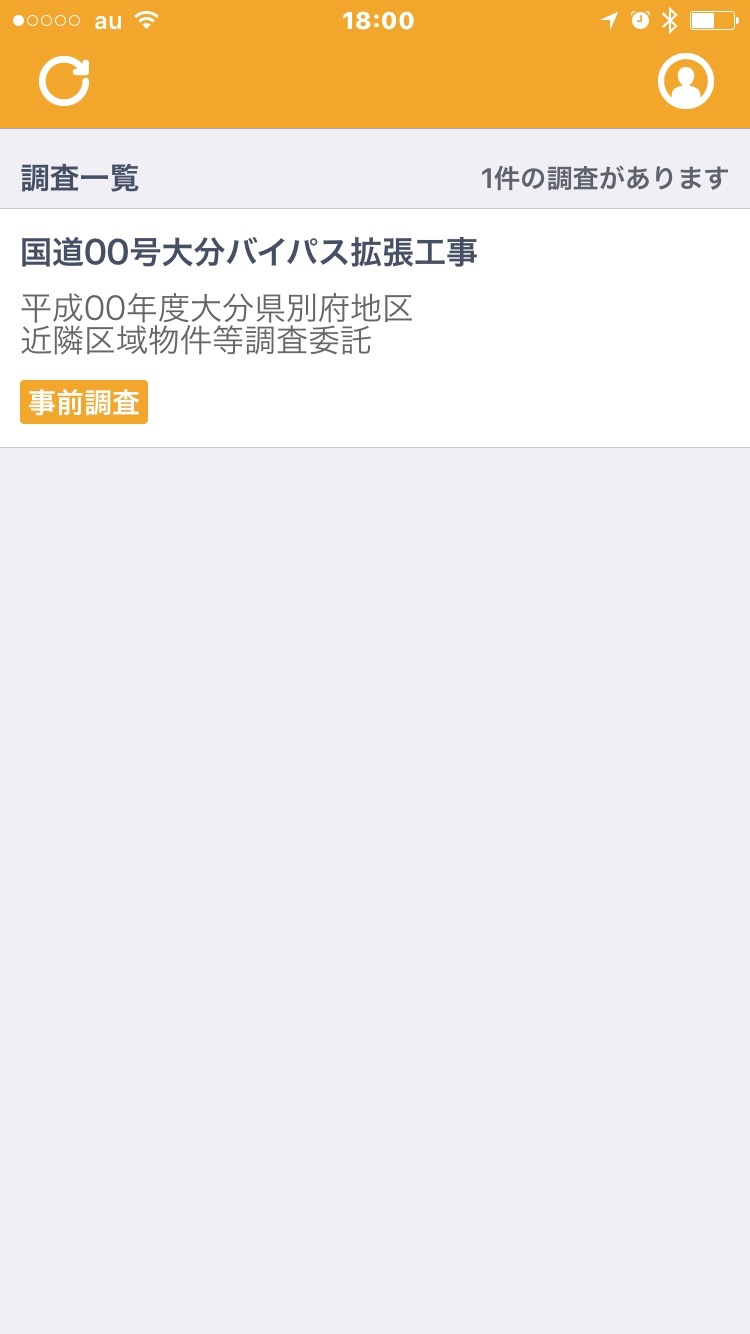Tap the refresh icon in the top bar
Viewport: 750px width, 1334px height.
pyautogui.click(x=65, y=81)
